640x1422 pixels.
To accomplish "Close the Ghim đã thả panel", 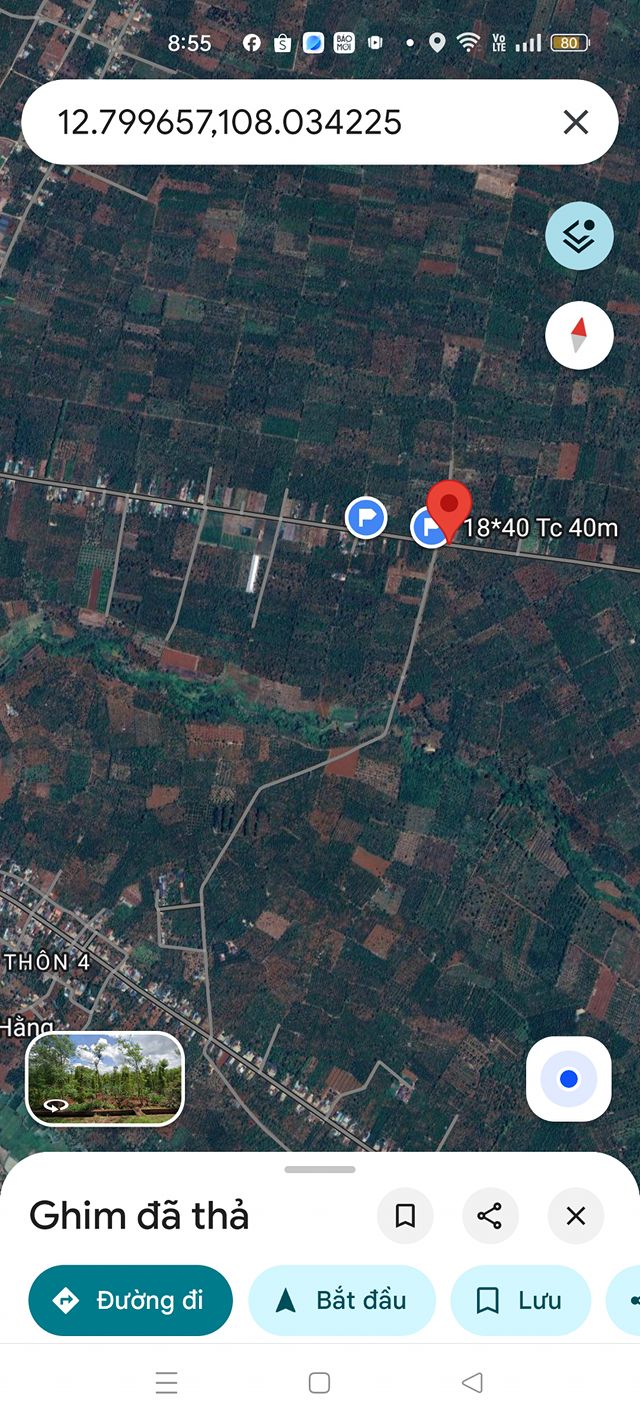I will tap(575, 1216).
